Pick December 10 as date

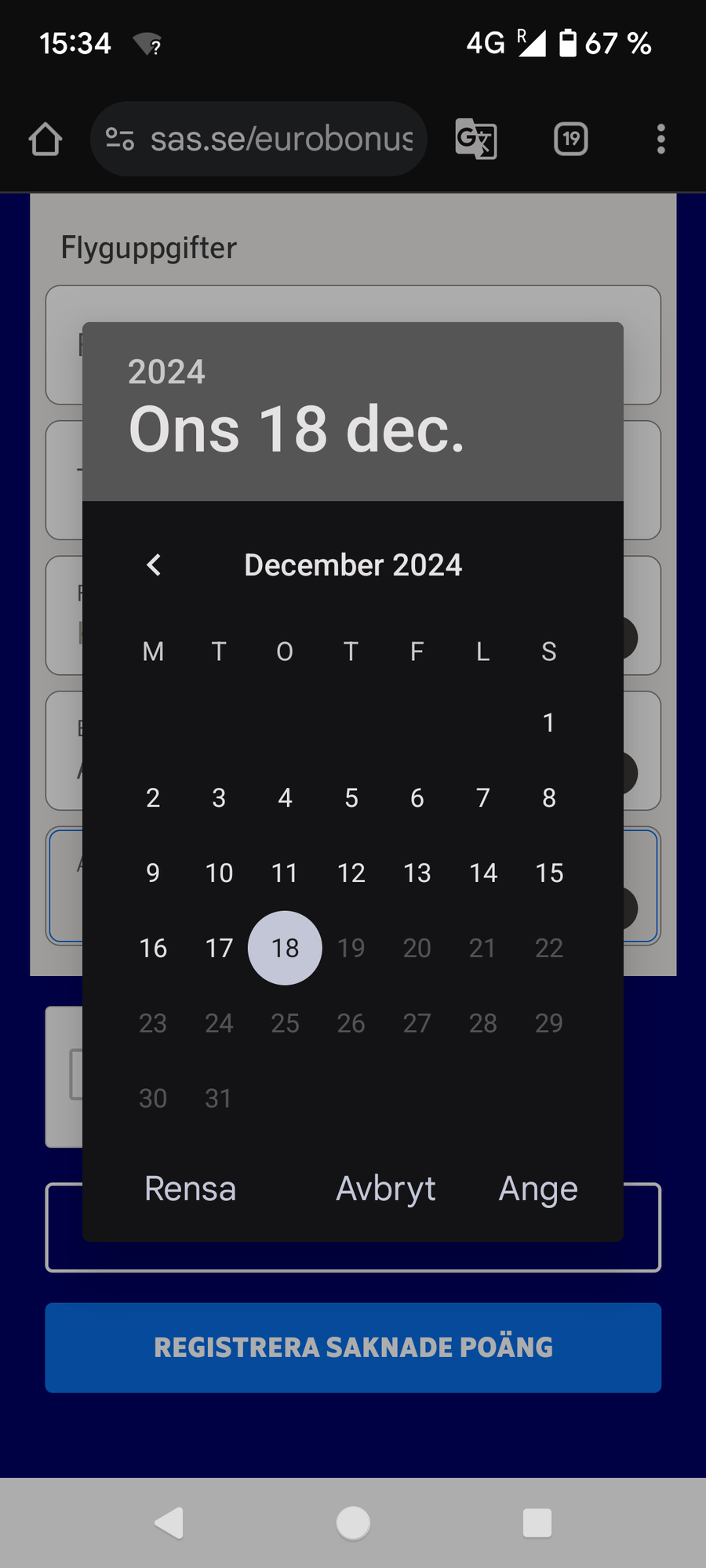(219, 873)
